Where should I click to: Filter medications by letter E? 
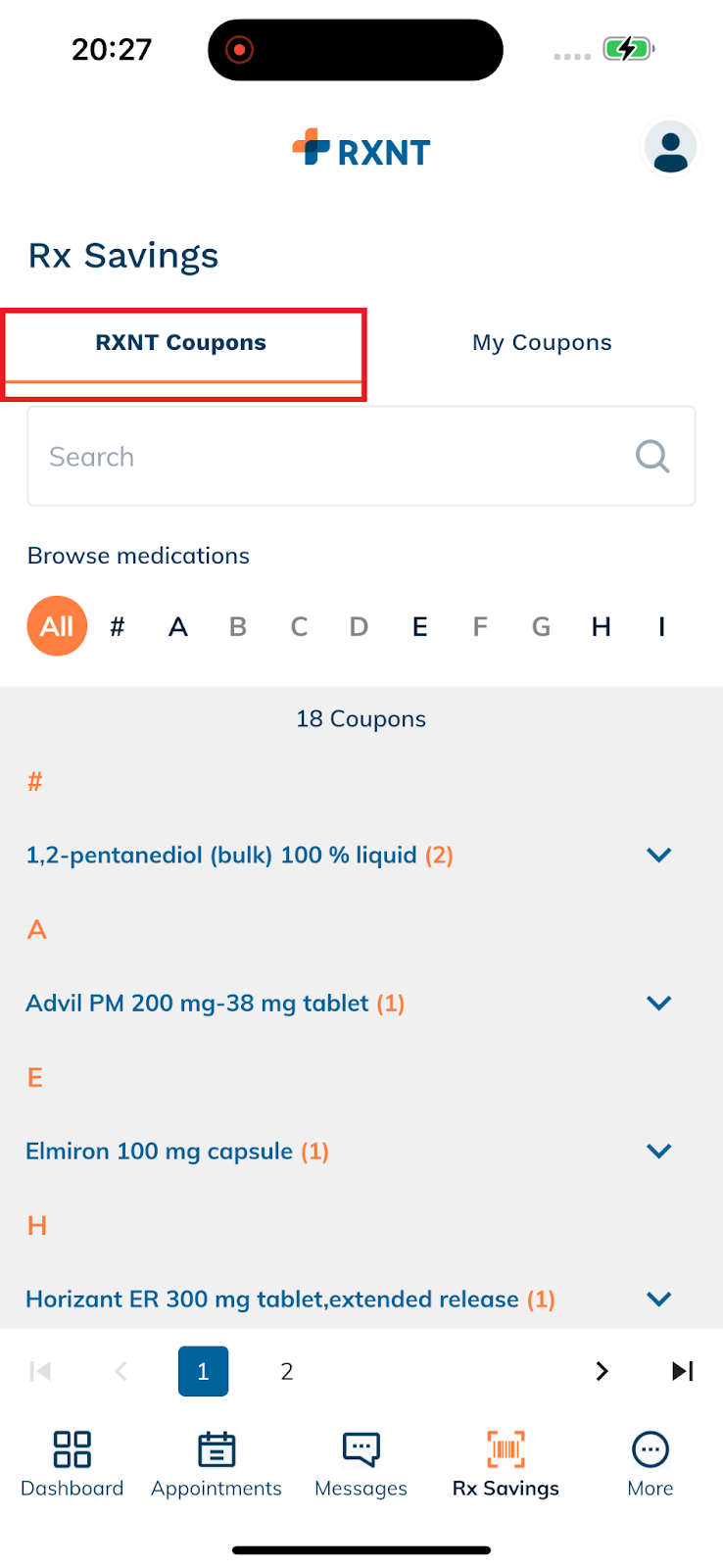[419, 626]
